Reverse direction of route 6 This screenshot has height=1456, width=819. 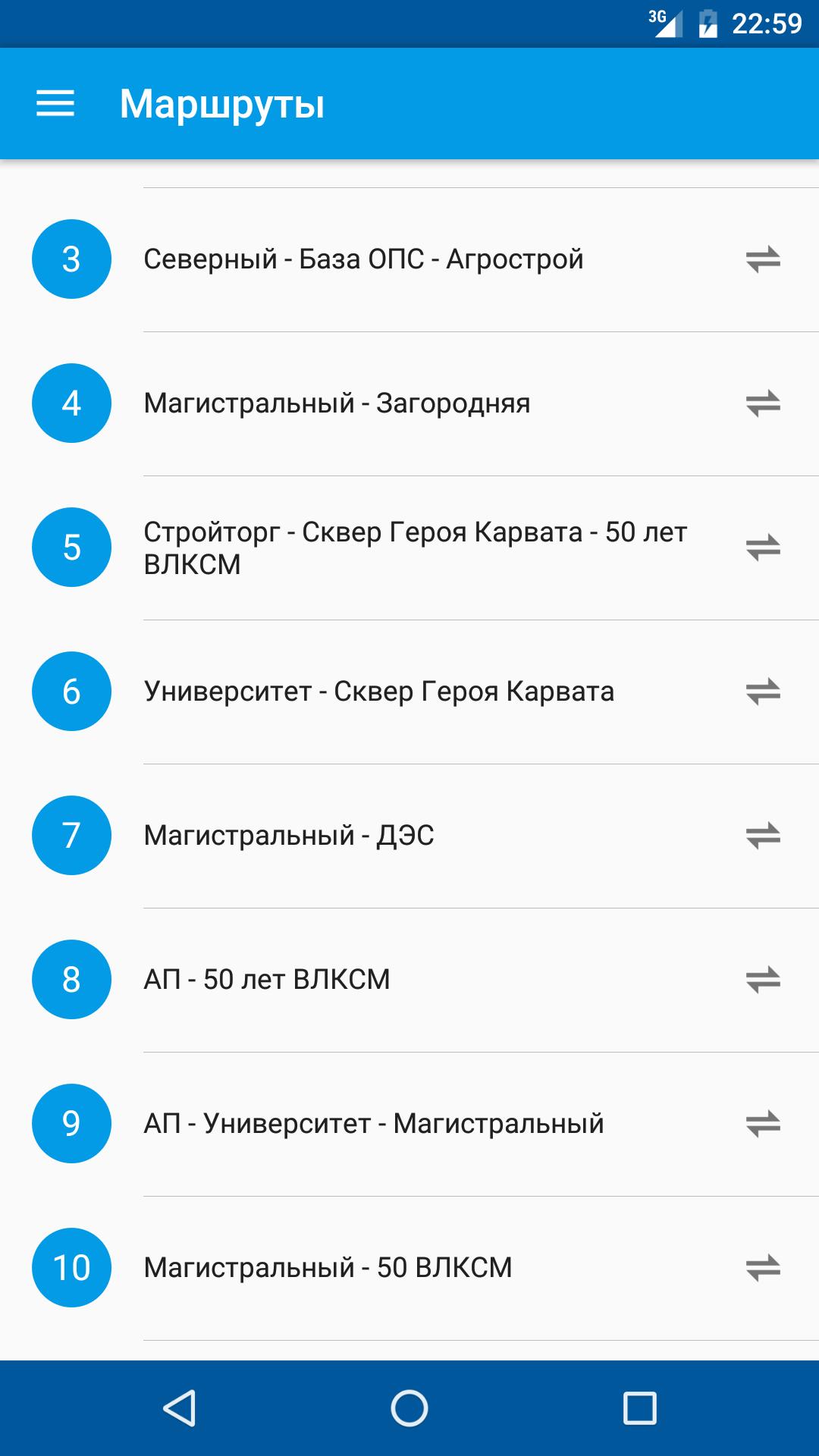[763, 692]
